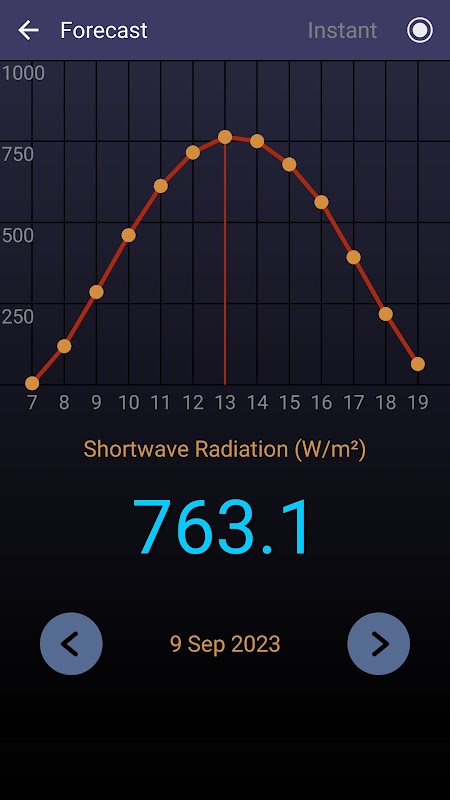Go to the next day's forecast
The height and width of the screenshot is (800, 450).
click(379, 643)
